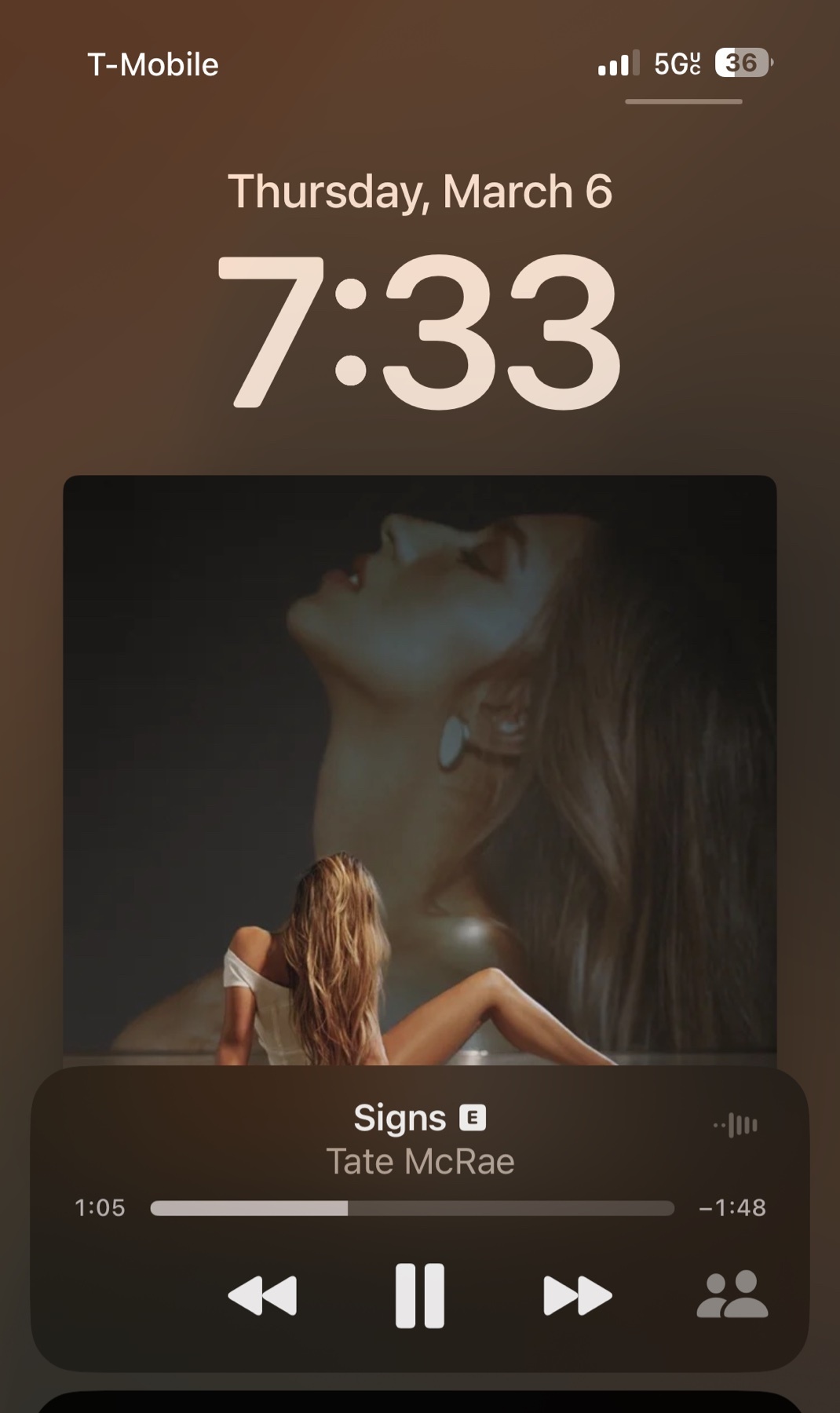This screenshot has height=1413, width=840.
Task: Open the SharePlay people icon
Action: click(x=732, y=1294)
